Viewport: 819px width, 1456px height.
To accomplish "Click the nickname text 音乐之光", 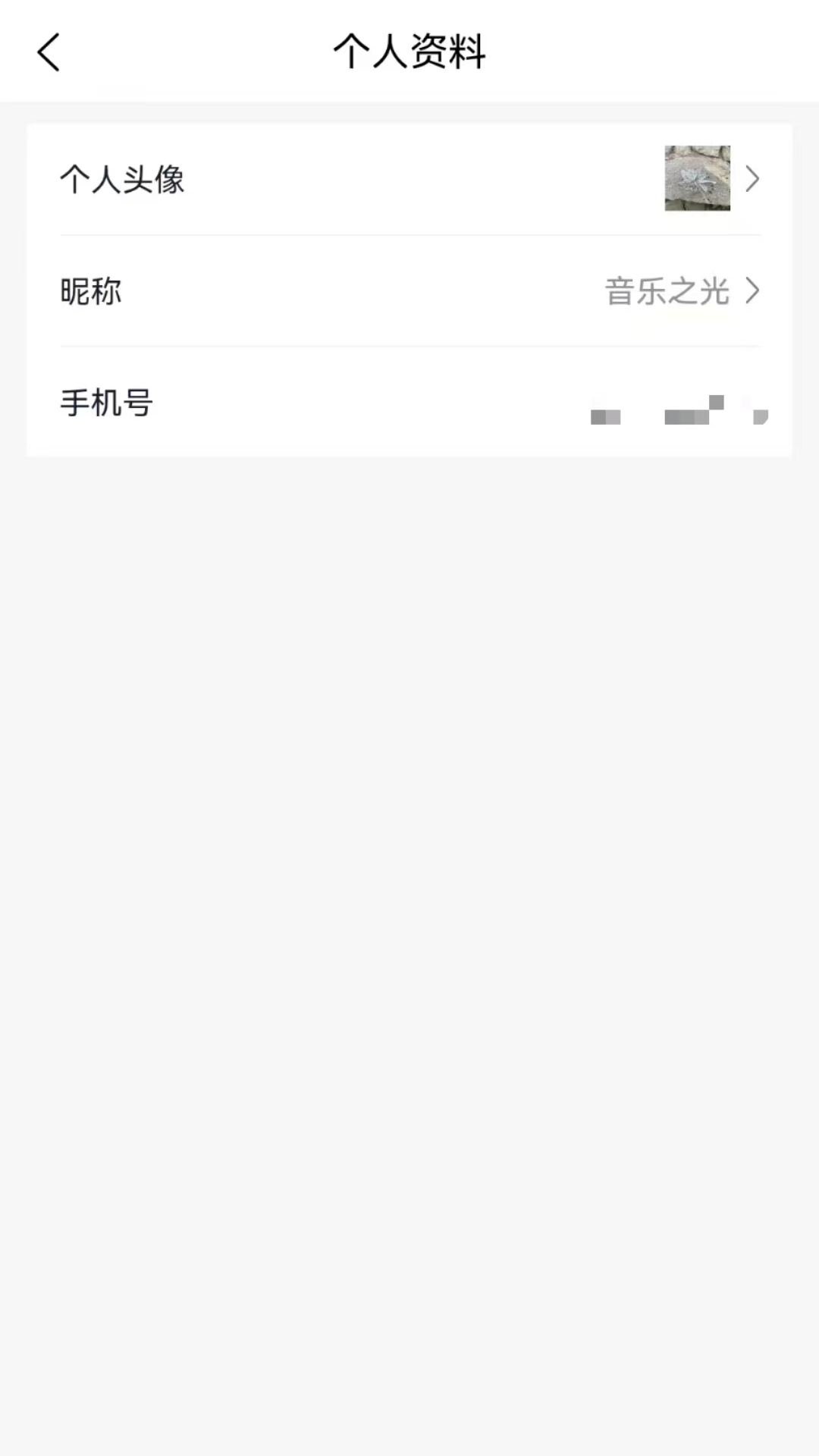I will click(x=666, y=290).
